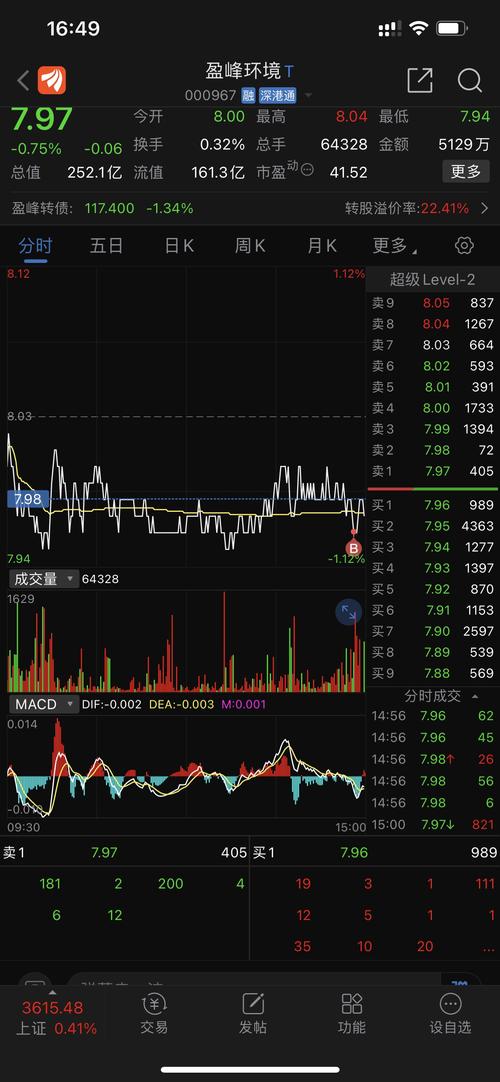Tap the 更多 button for more quote data
This screenshot has height=1082, width=500.
click(x=466, y=171)
